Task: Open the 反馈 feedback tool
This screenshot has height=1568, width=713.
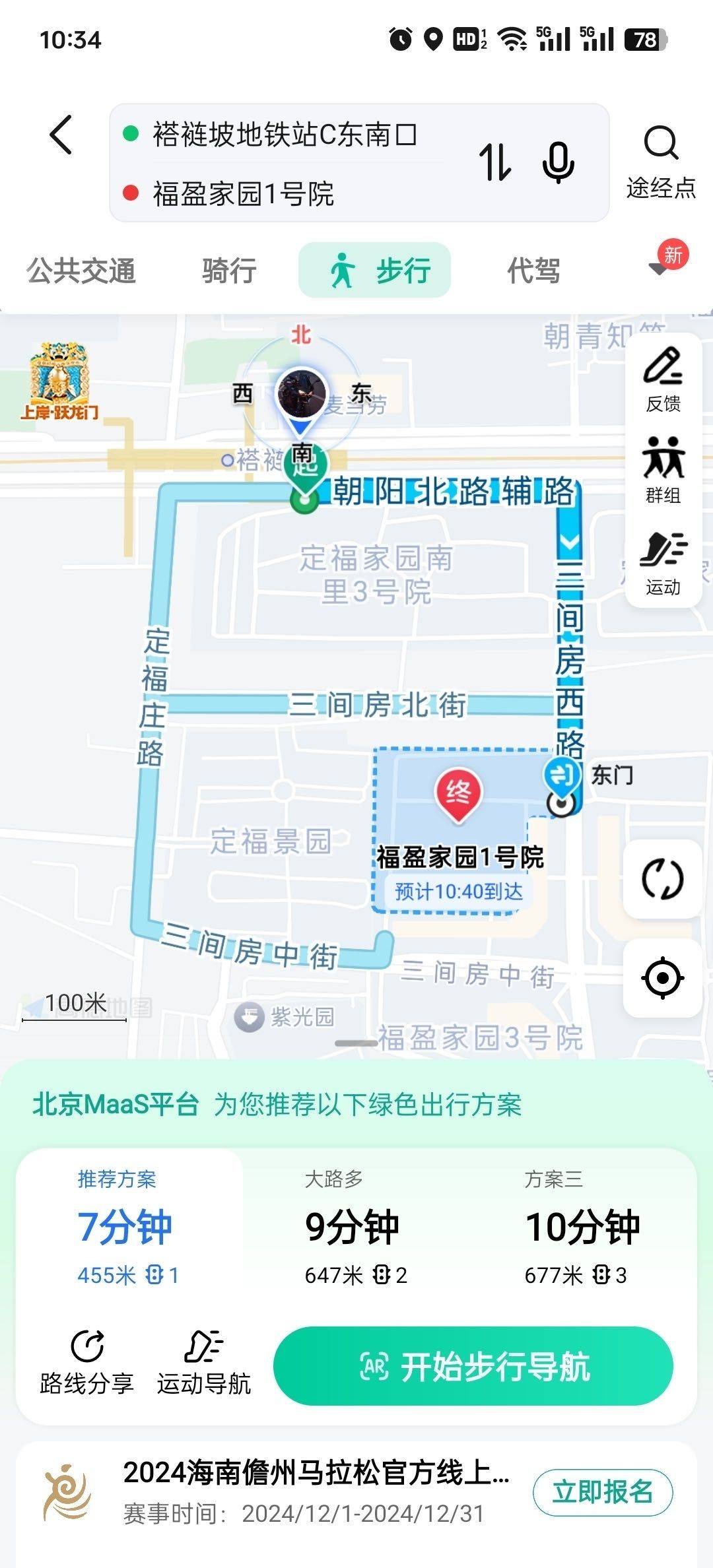Action: coord(663,379)
